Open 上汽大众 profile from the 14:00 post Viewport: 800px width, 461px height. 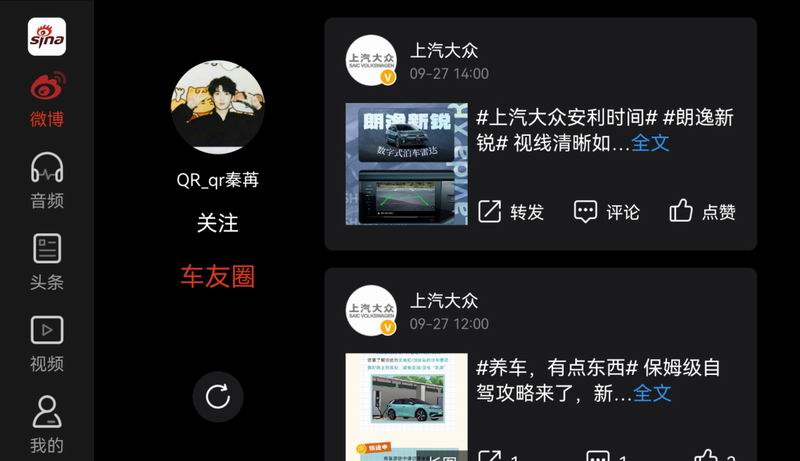pyautogui.click(x=371, y=61)
